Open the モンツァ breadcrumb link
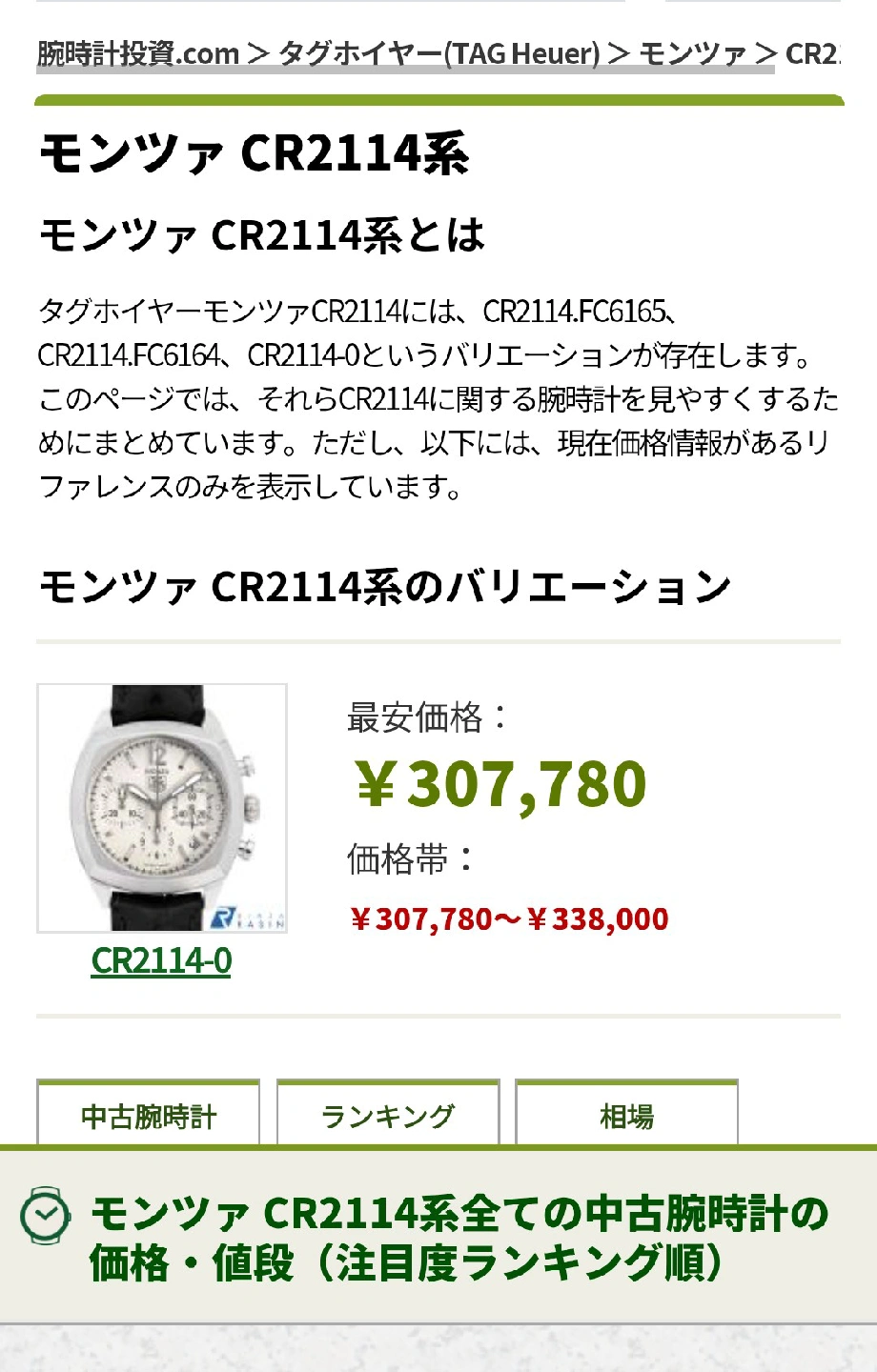 pyautogui.click(x=692, y=54)
